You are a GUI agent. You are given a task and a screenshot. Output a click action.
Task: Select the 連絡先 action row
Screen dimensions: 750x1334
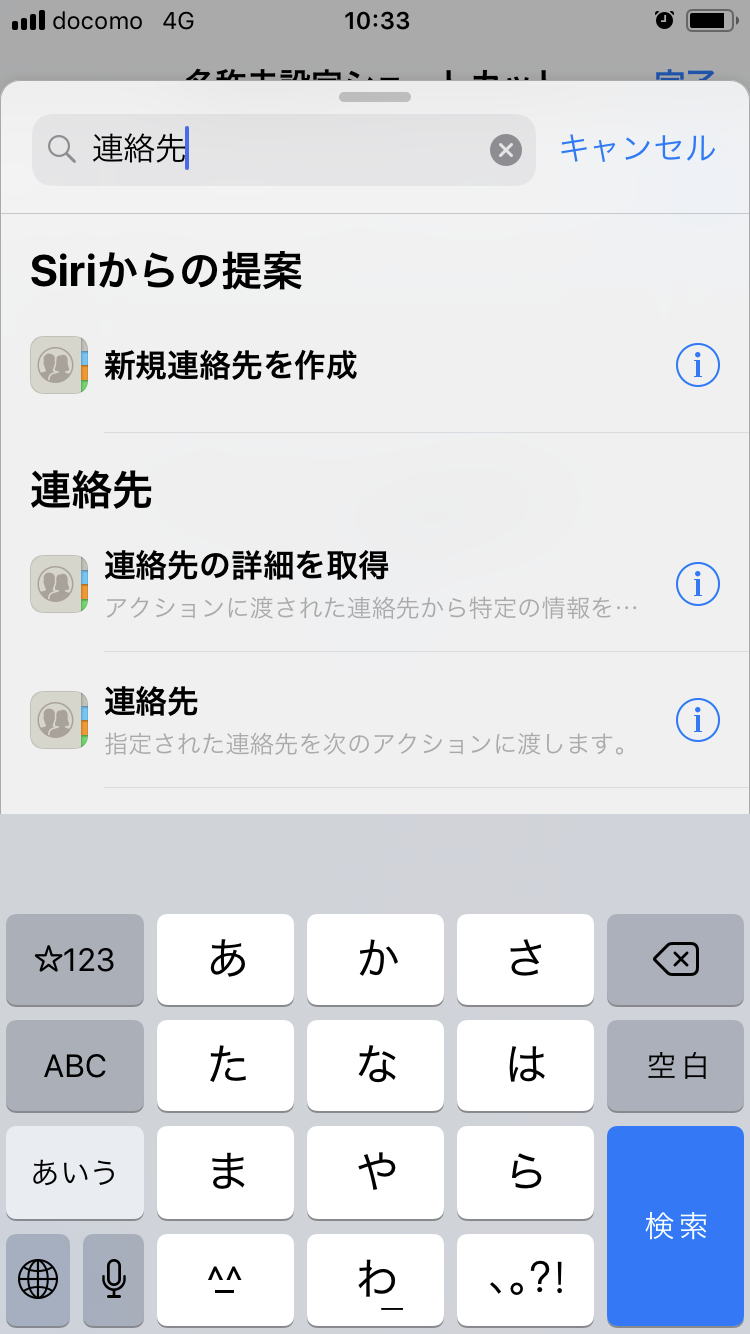pyautogui.click(x=375, y=719)
